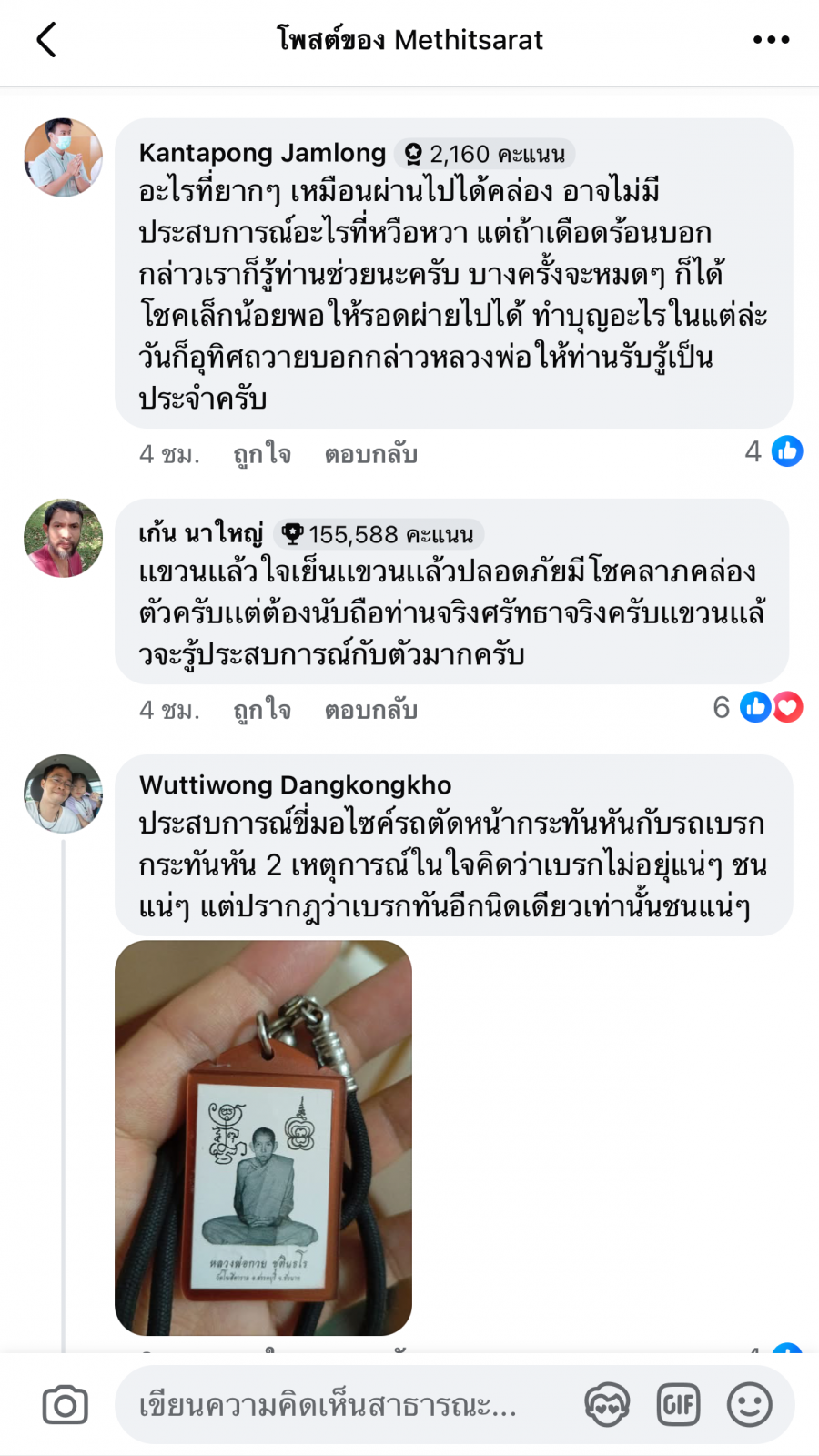
Task: Reply to Kantapong Jamlong's comment
Action: pyautogui.click(x=371, y=453)
